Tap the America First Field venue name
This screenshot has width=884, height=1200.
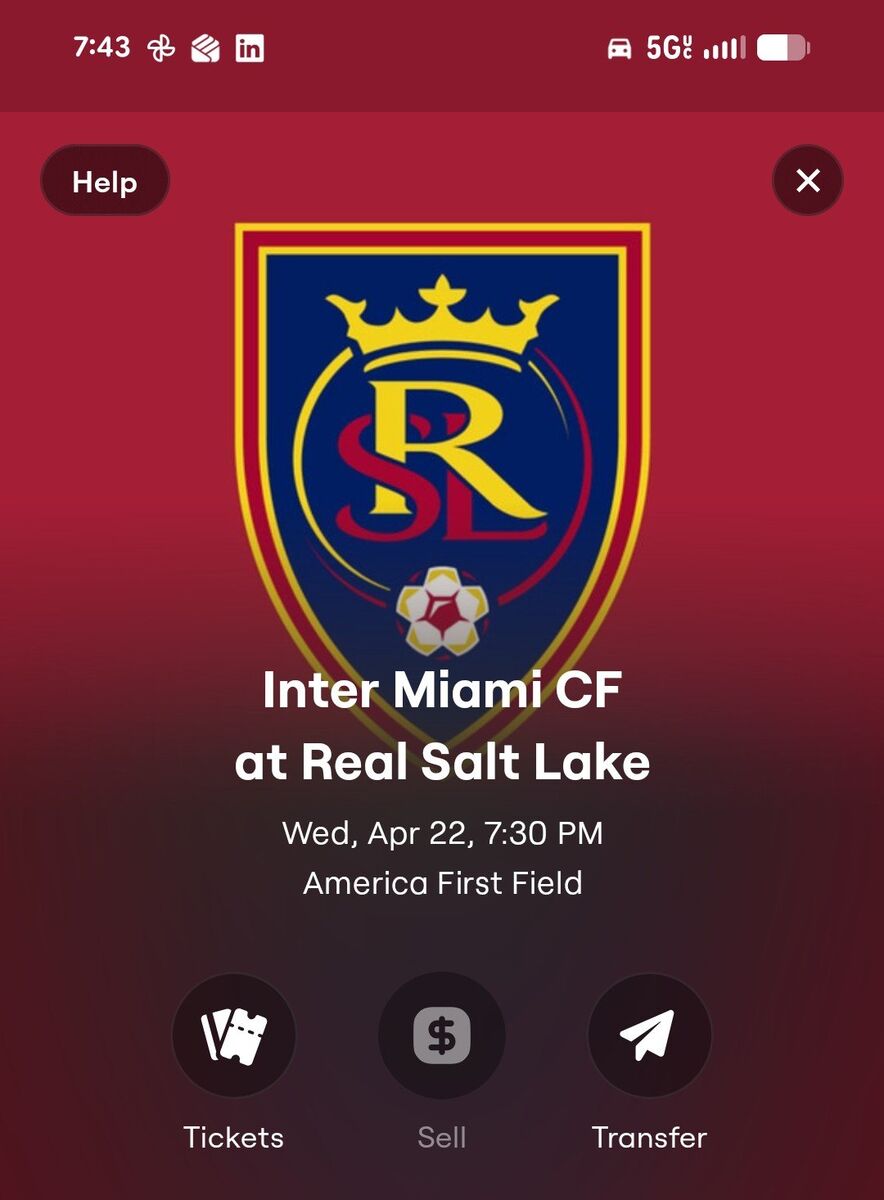point(441,884)
